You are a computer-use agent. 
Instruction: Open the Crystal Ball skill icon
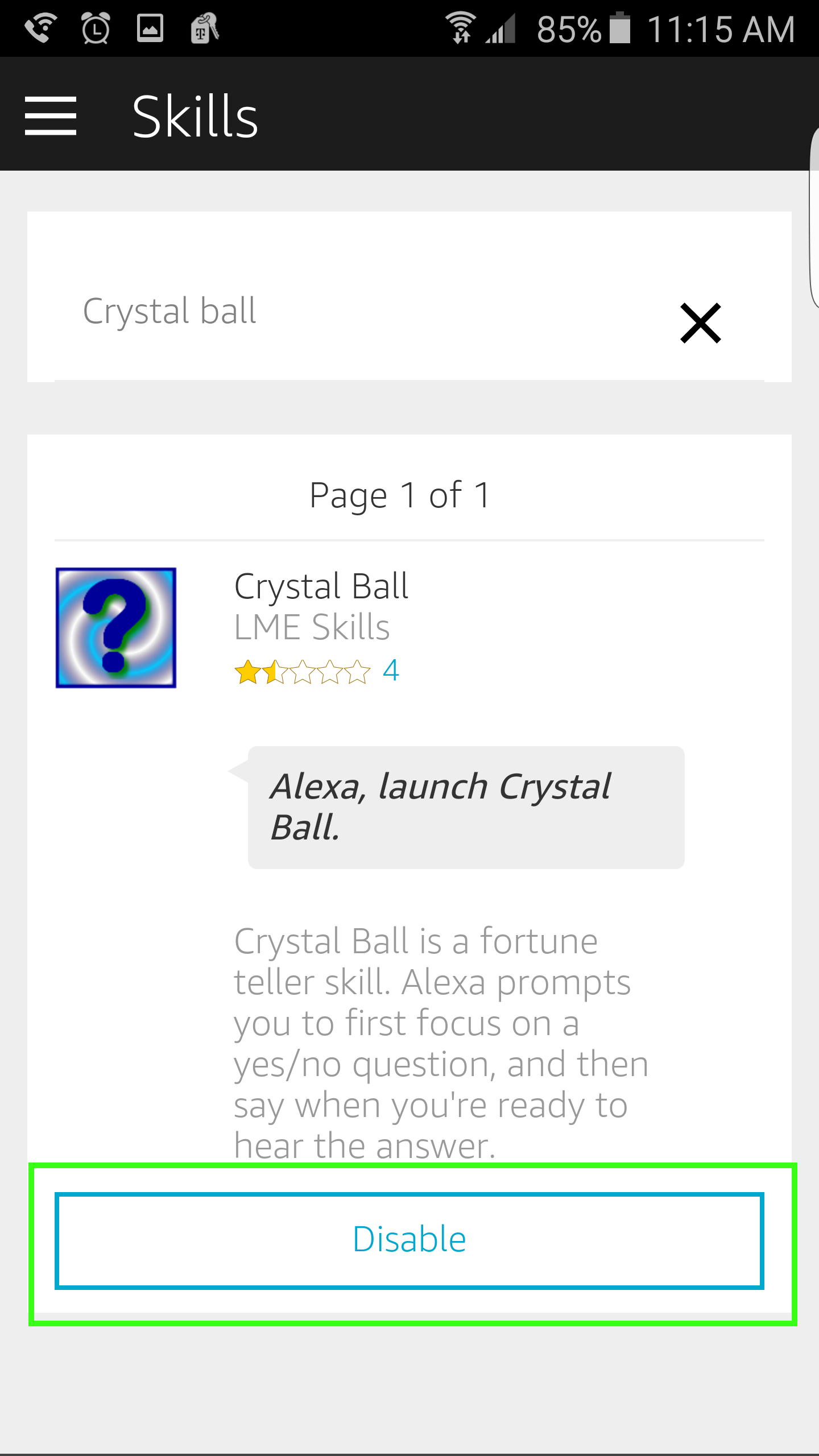point(116,628)
